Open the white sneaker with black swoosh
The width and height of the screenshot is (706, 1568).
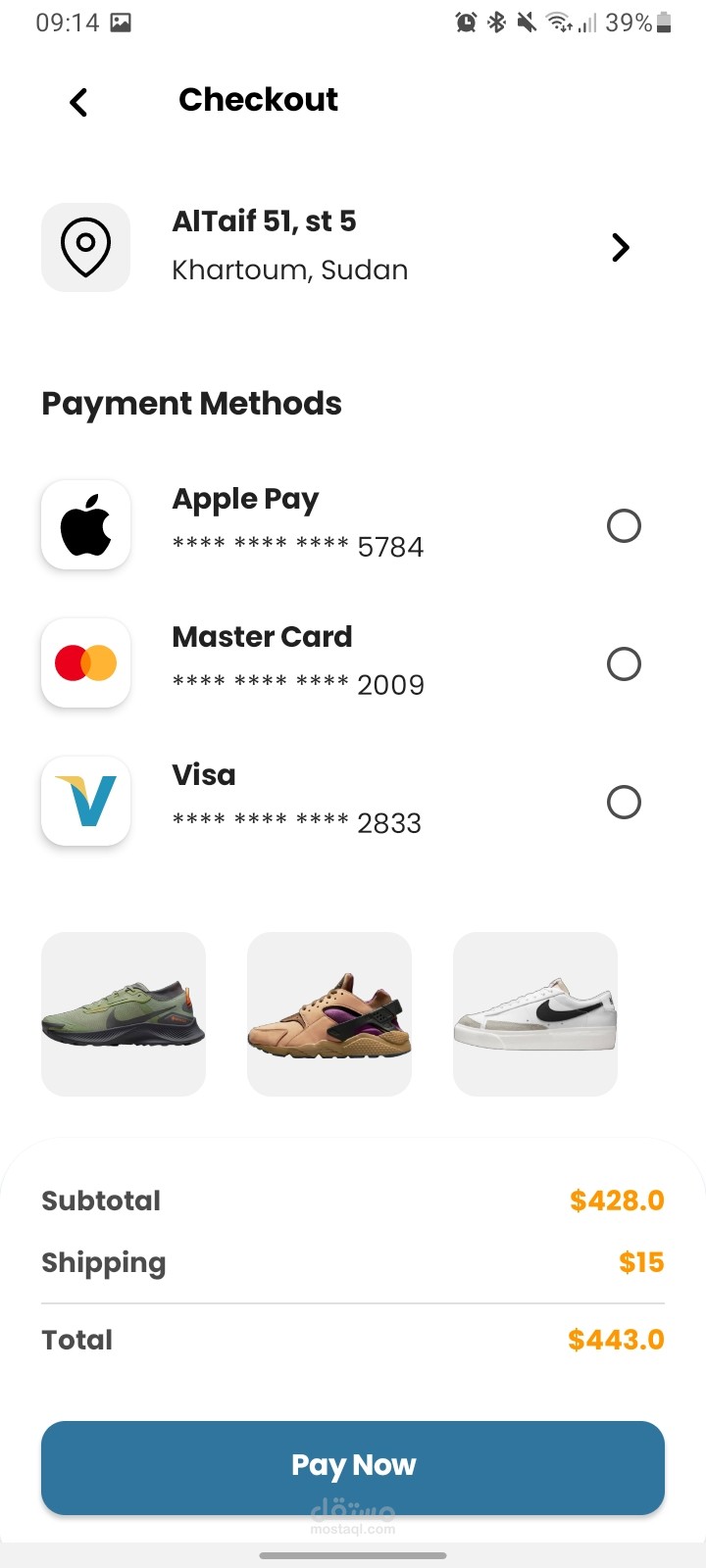coord(535,1014)
